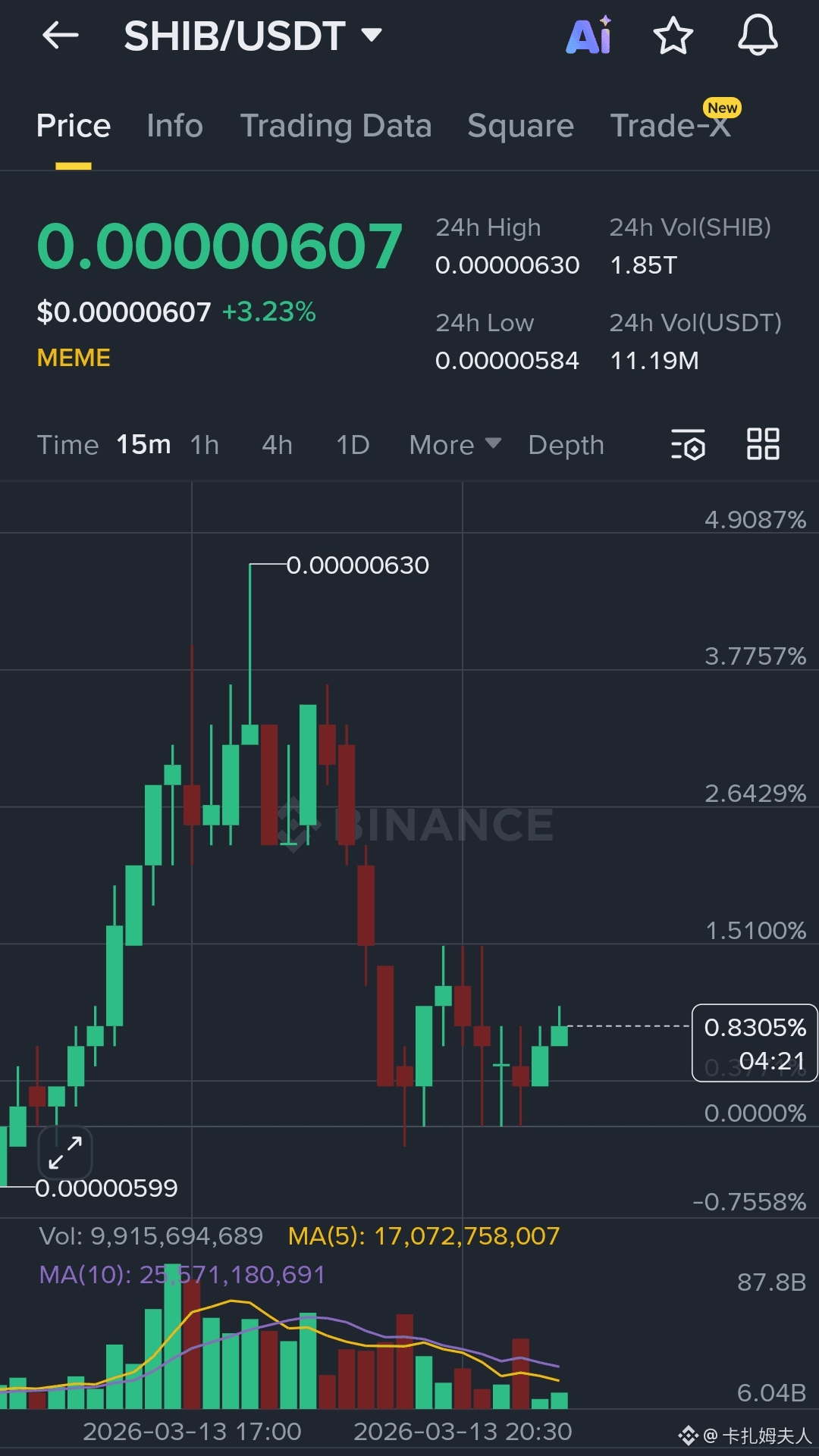The image size is (819, 1456).
Task: Open chart indicator settings icon
Action: coord(689,445)
